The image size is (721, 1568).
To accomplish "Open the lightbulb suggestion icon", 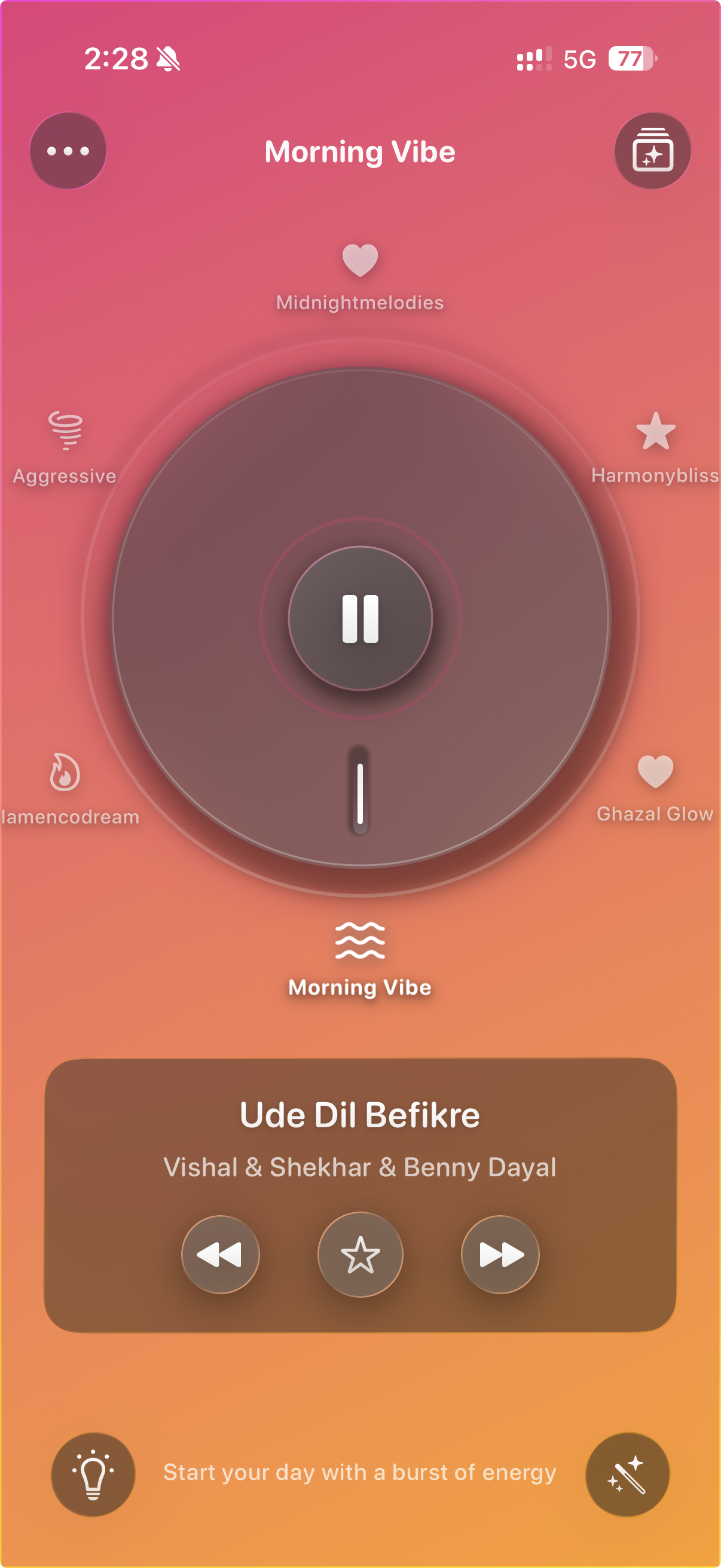I will pyautogui.click(x=93, y=1475).
